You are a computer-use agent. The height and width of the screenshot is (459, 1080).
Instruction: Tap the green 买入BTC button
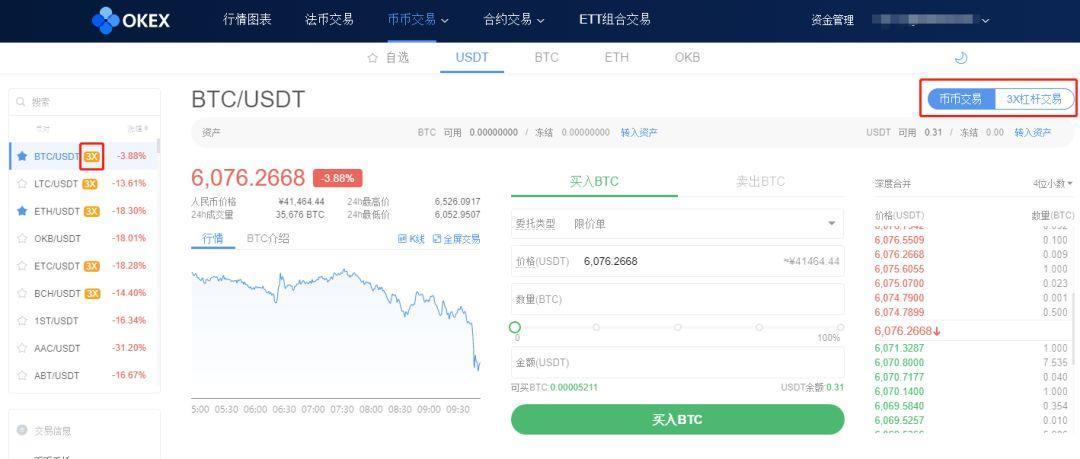click(x=677, y=420)
